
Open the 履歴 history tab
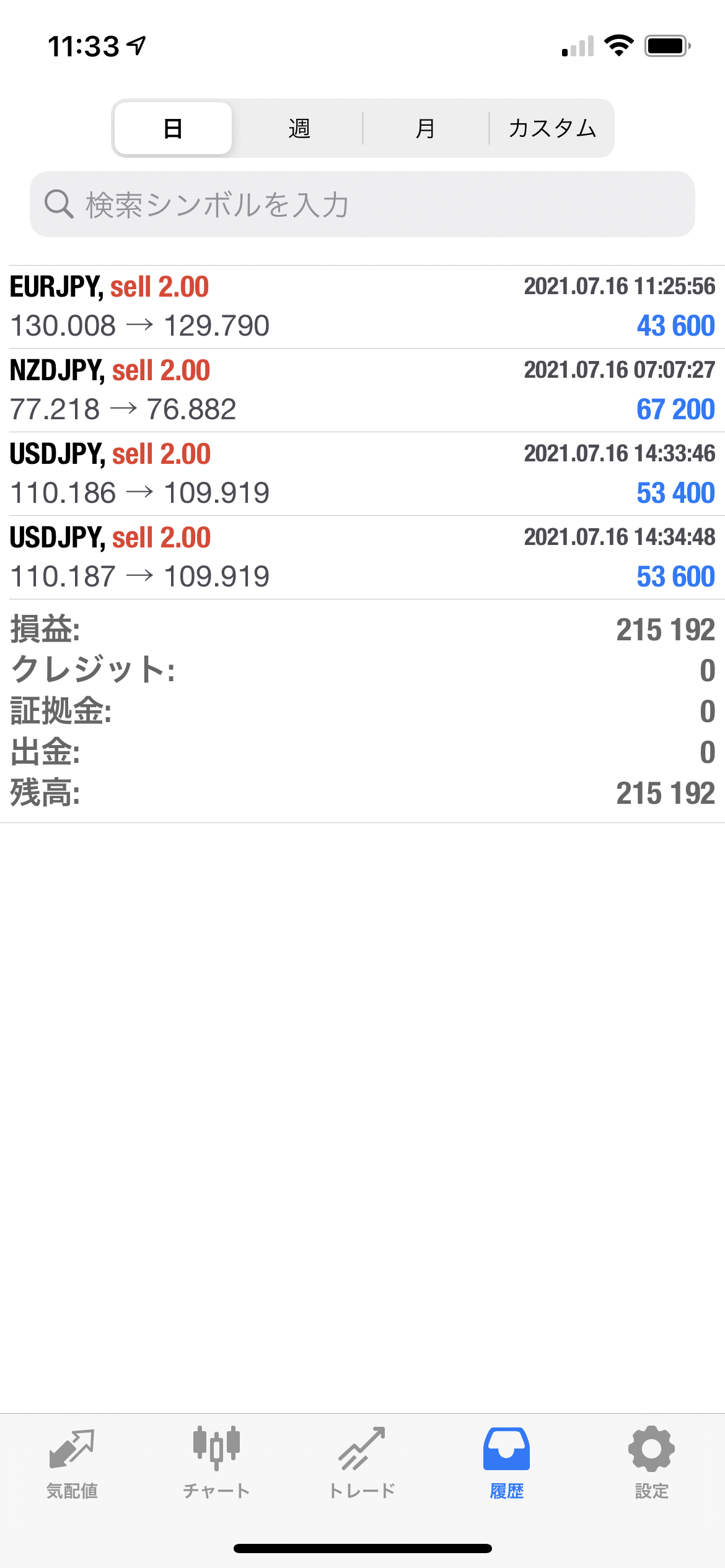[x=506, y=1463]
